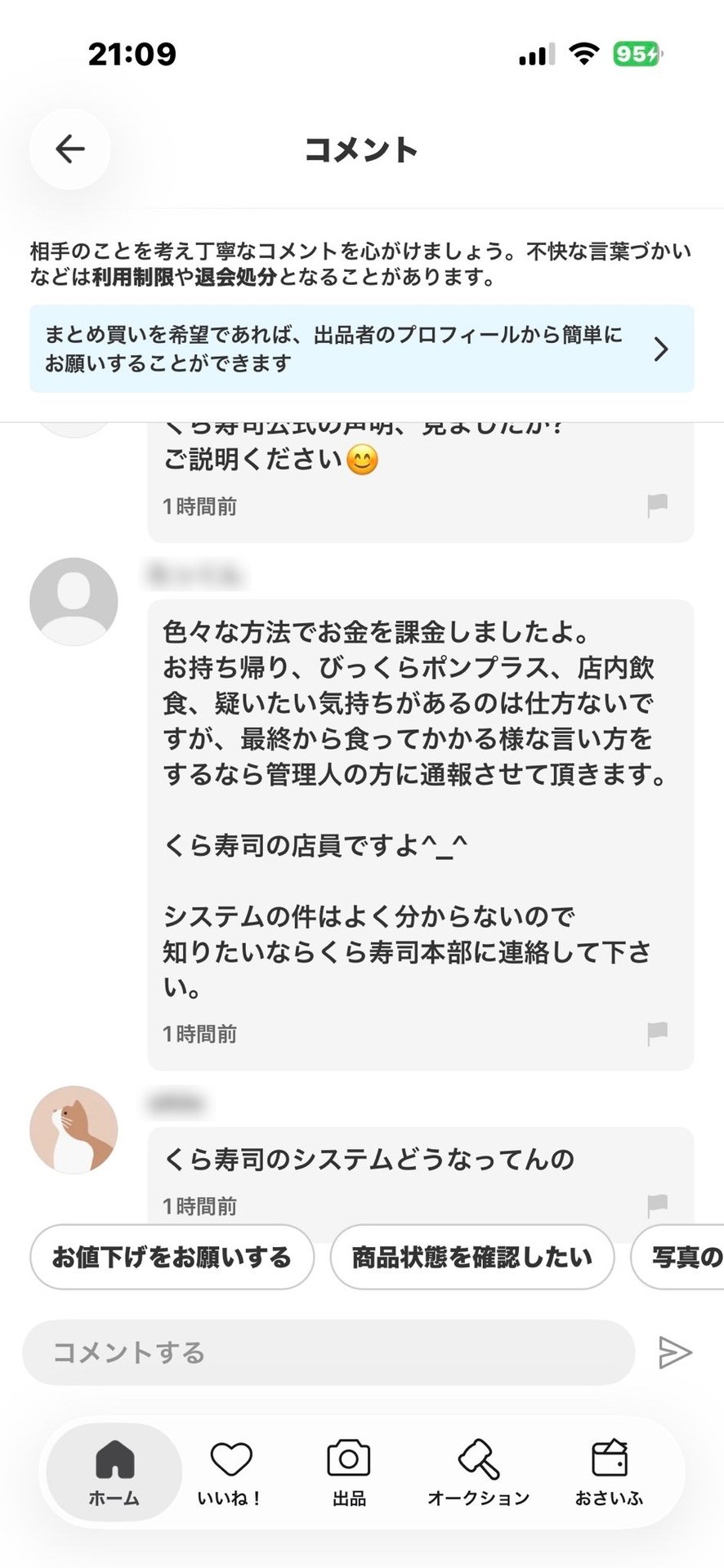The image size is (724, 1568).
Task: Report the comment about くら寿司本部に連絡
Action: tap(658, 1033)
